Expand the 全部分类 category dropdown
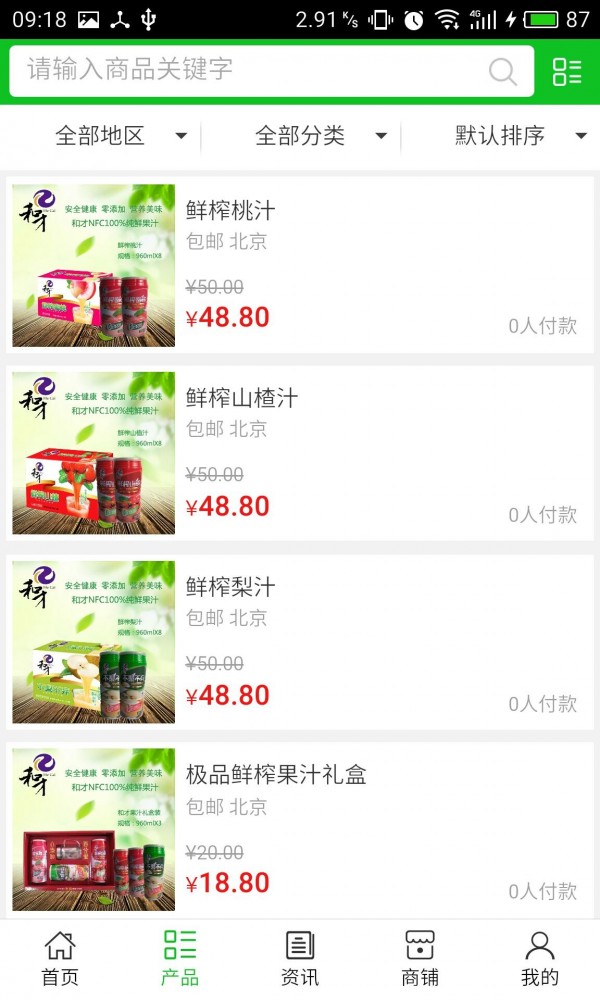Image resolution: width=600 pixels, height=1000 pixels. [320, 136]
